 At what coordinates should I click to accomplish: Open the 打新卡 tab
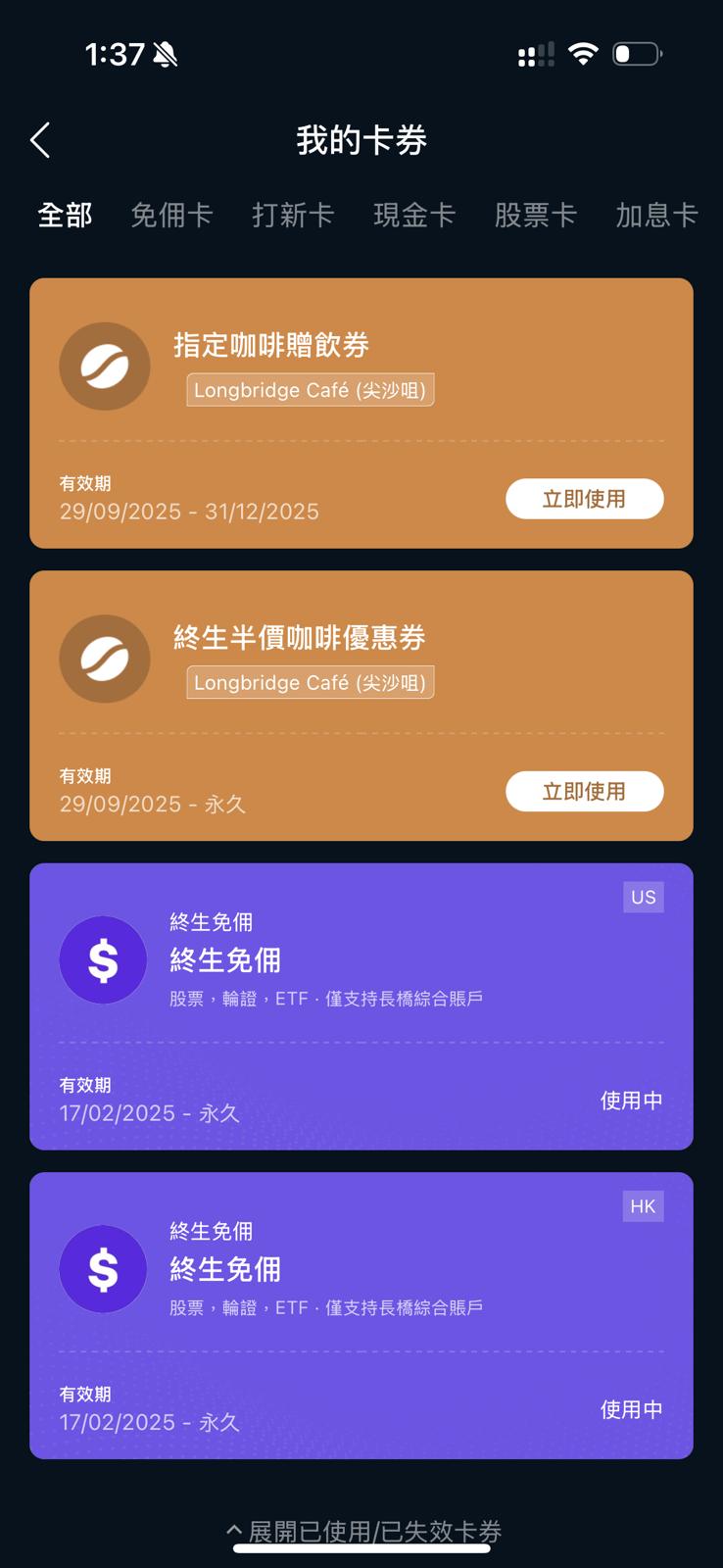point(293,215)
